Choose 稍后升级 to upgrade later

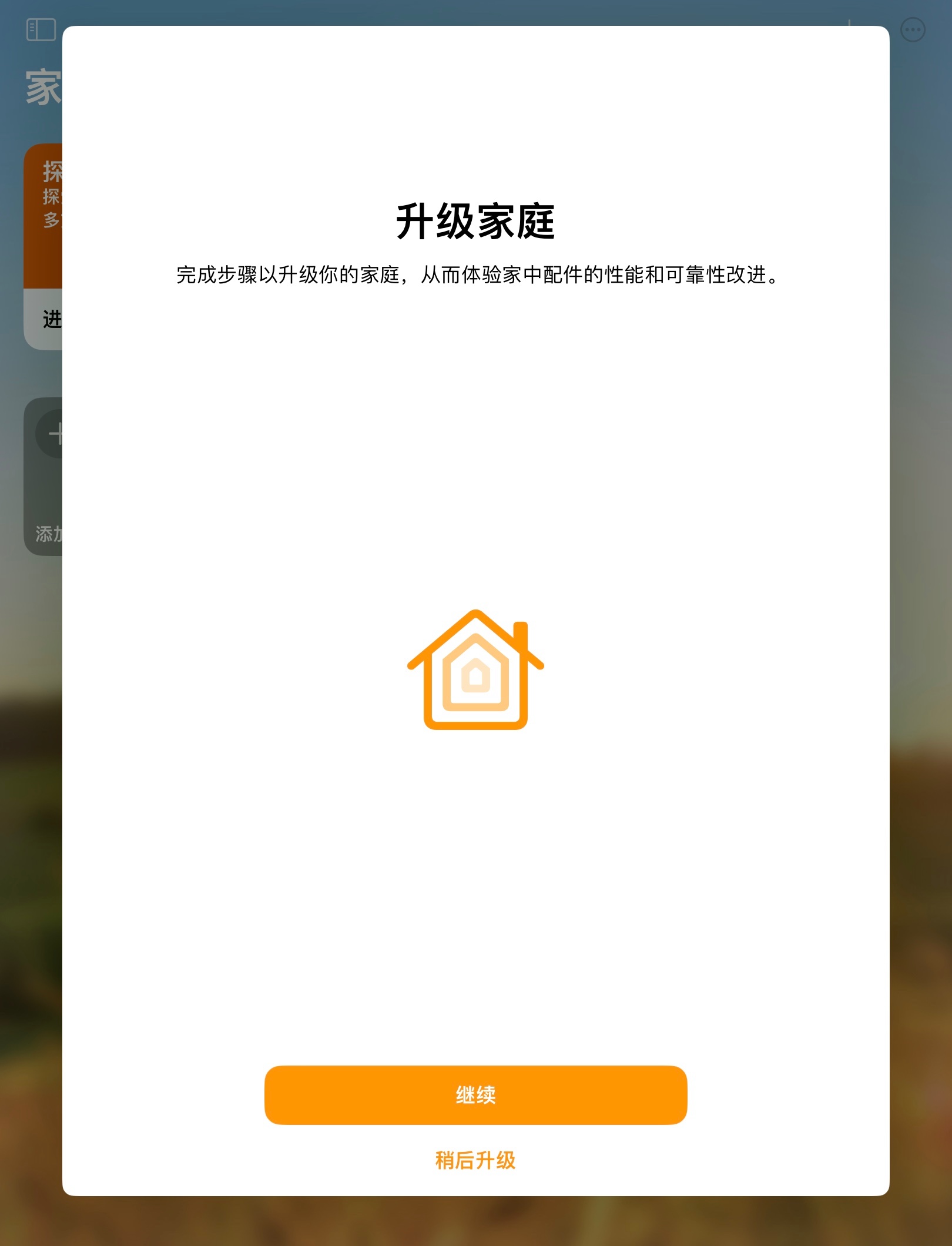(475, 1161)
